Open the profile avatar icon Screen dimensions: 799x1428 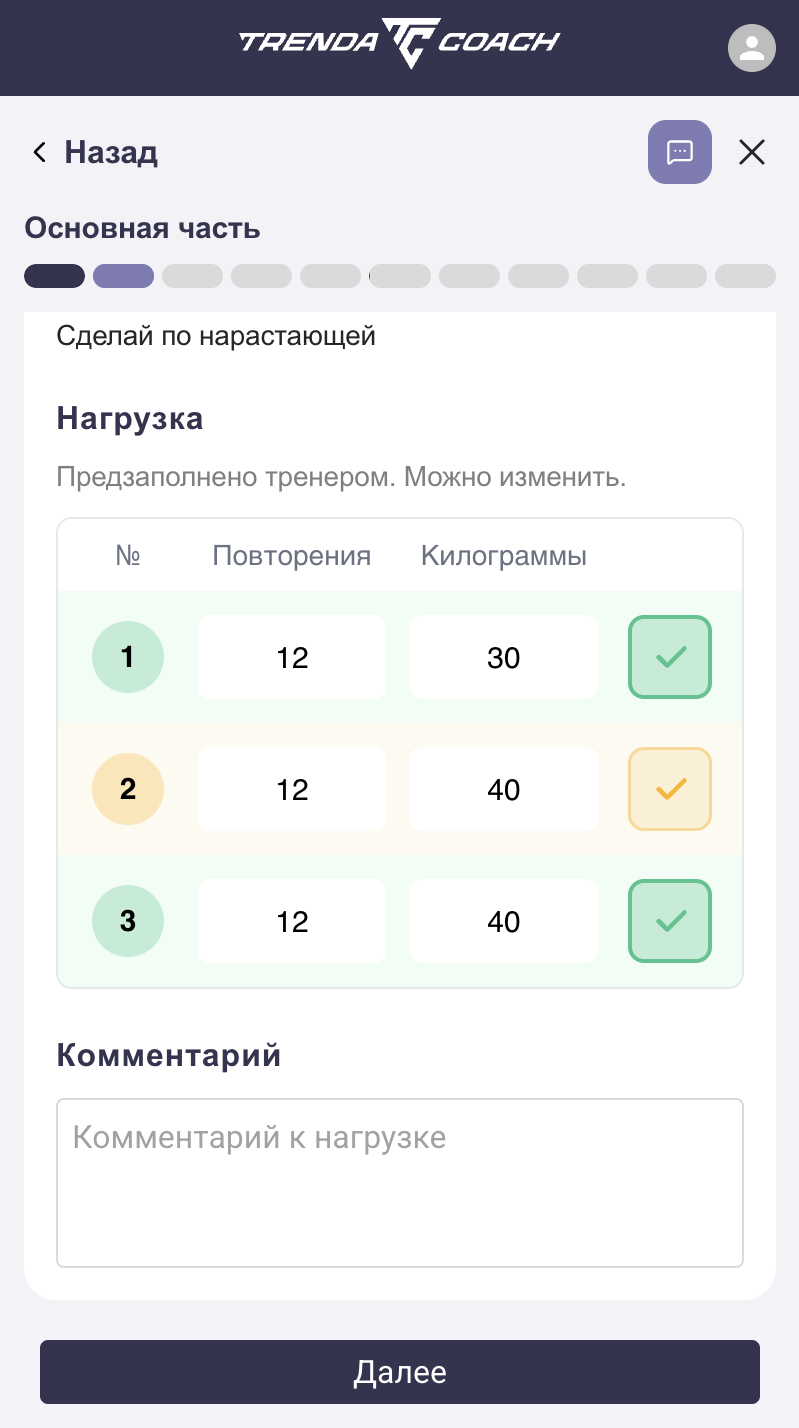coord(752,47)
